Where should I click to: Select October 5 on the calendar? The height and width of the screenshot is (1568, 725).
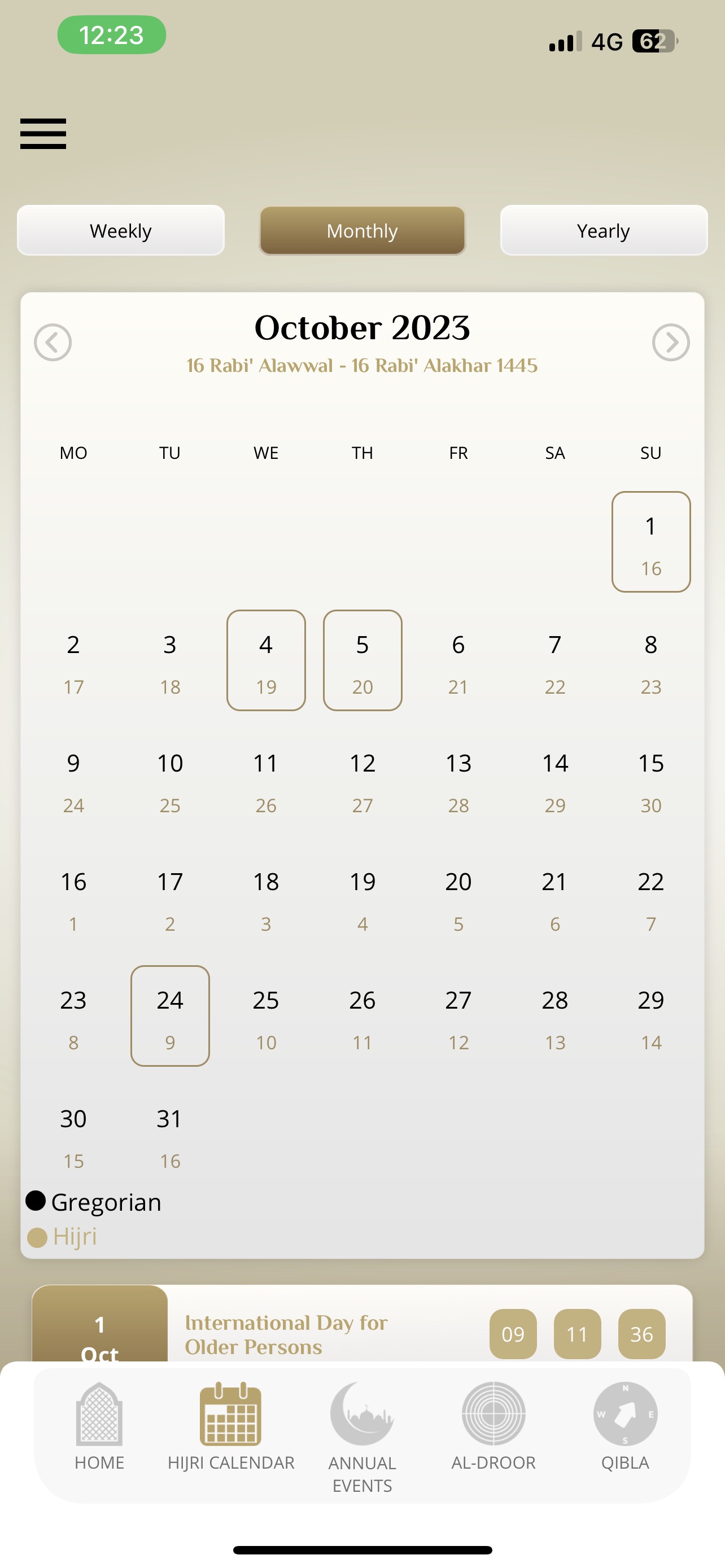point(362,660)
